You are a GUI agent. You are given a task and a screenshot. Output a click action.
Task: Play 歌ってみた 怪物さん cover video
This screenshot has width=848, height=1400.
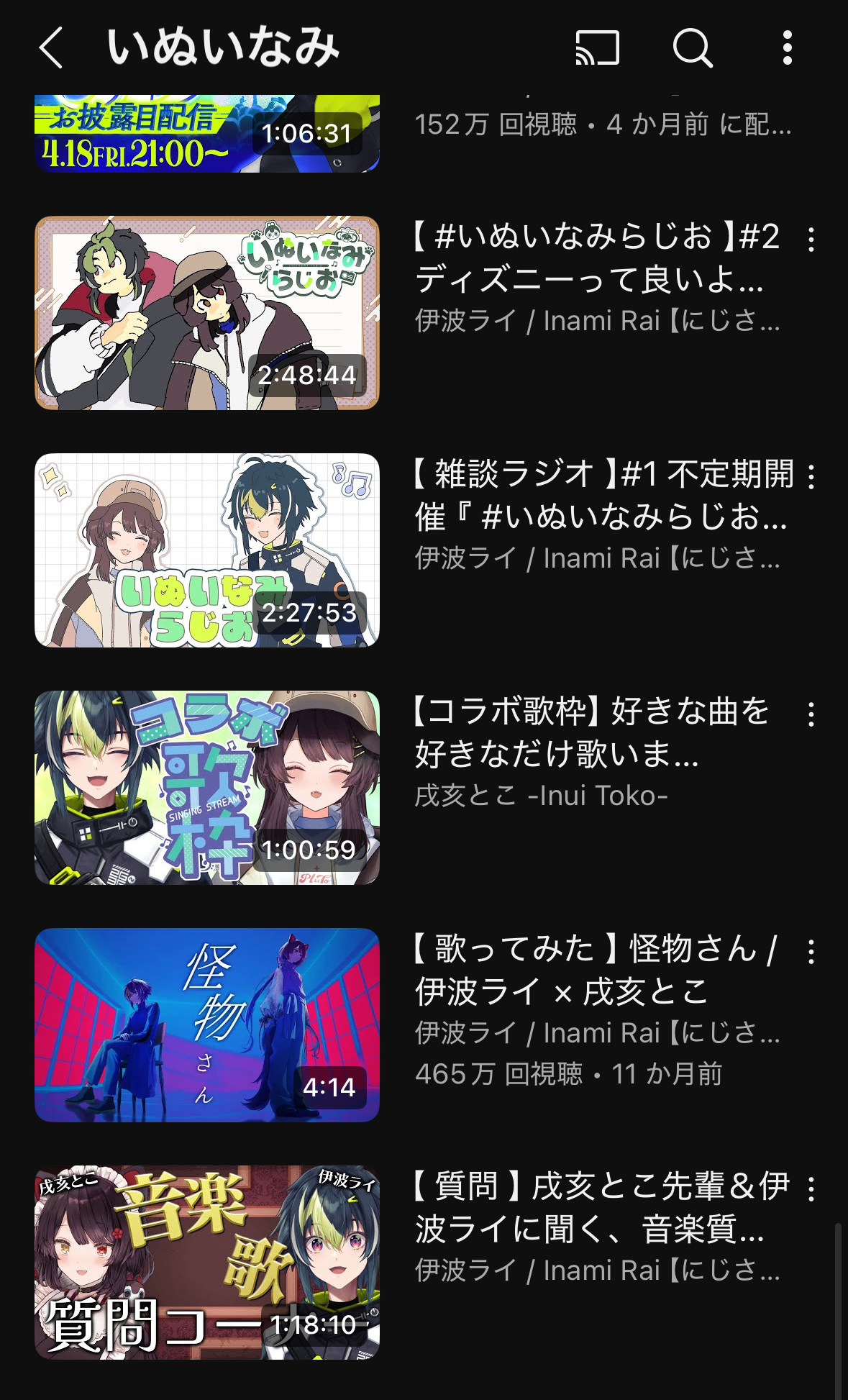click(x=207, y=1025)
